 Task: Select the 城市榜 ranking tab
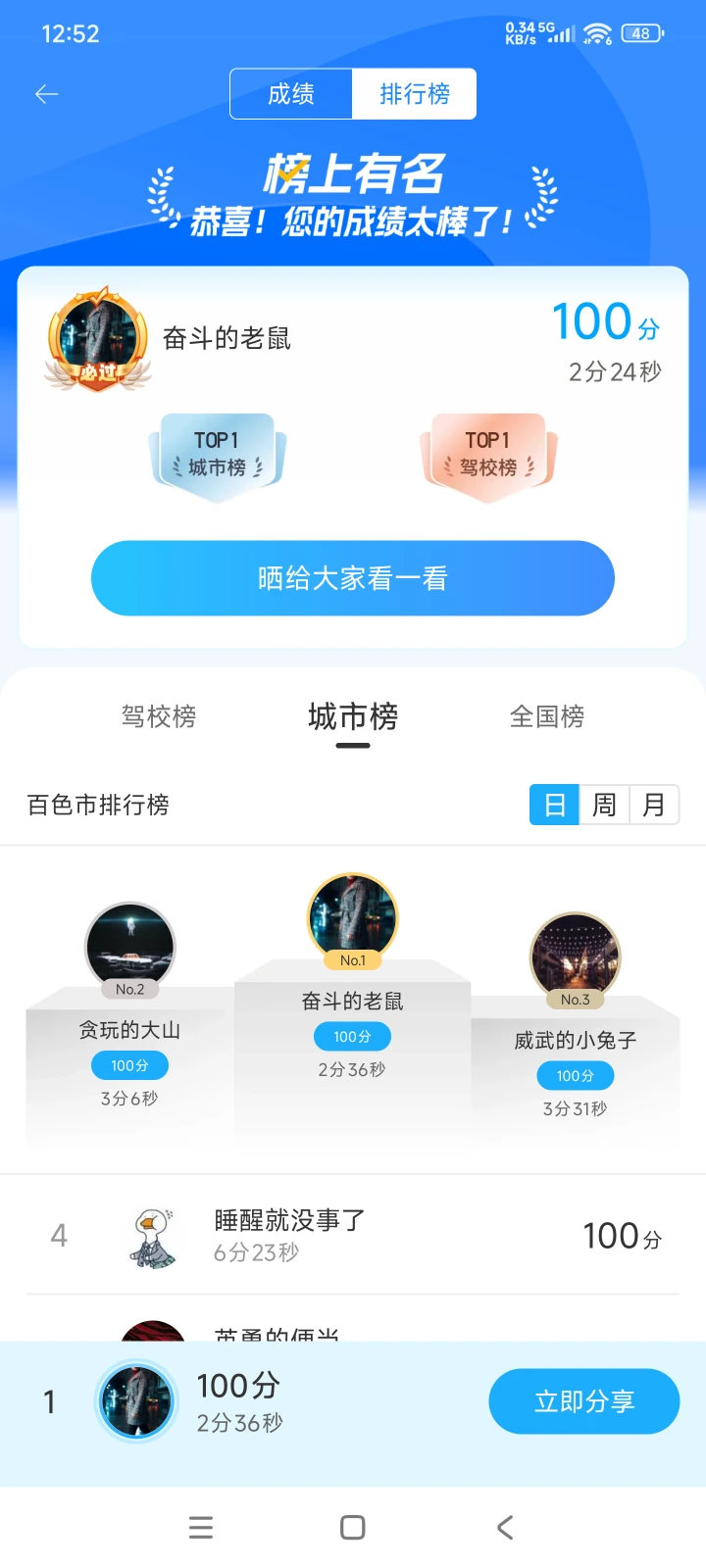[x=353, y=716]
